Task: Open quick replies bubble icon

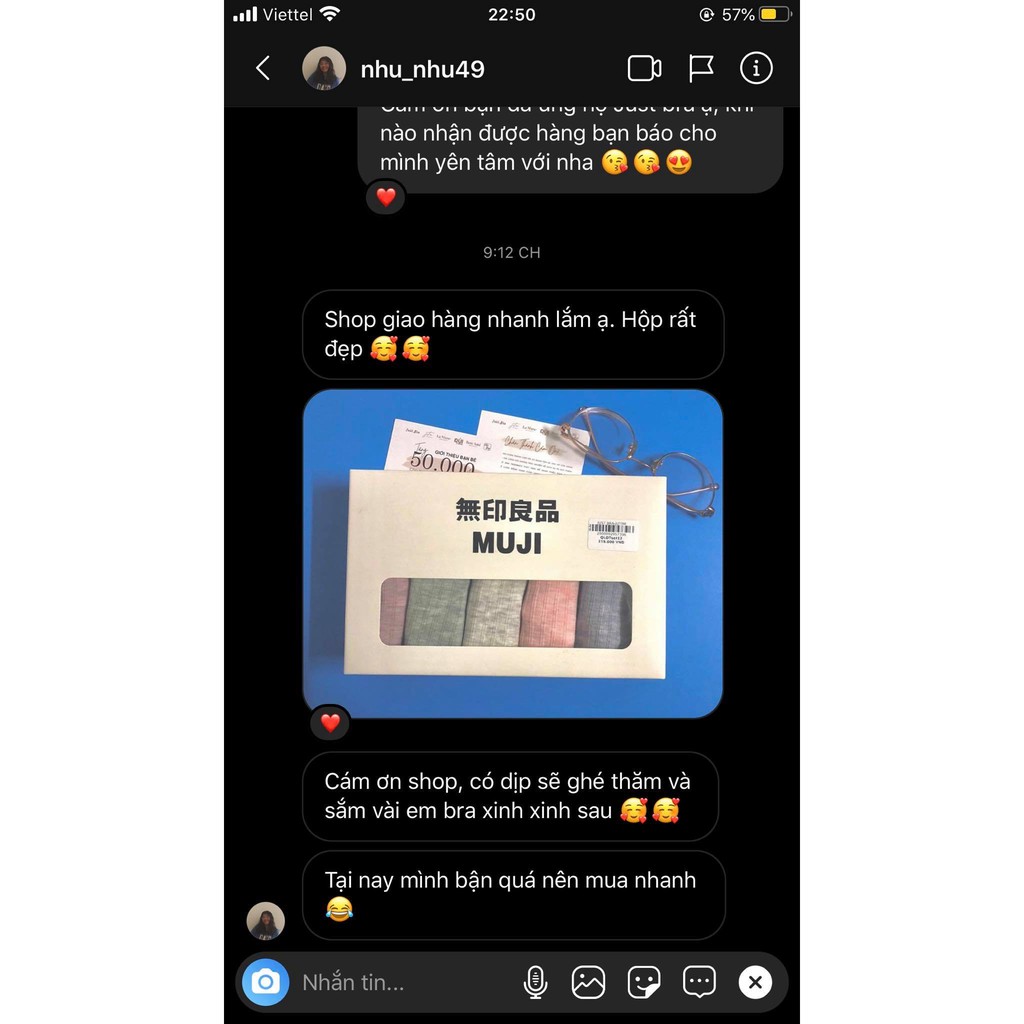Action: click(699, 982)
